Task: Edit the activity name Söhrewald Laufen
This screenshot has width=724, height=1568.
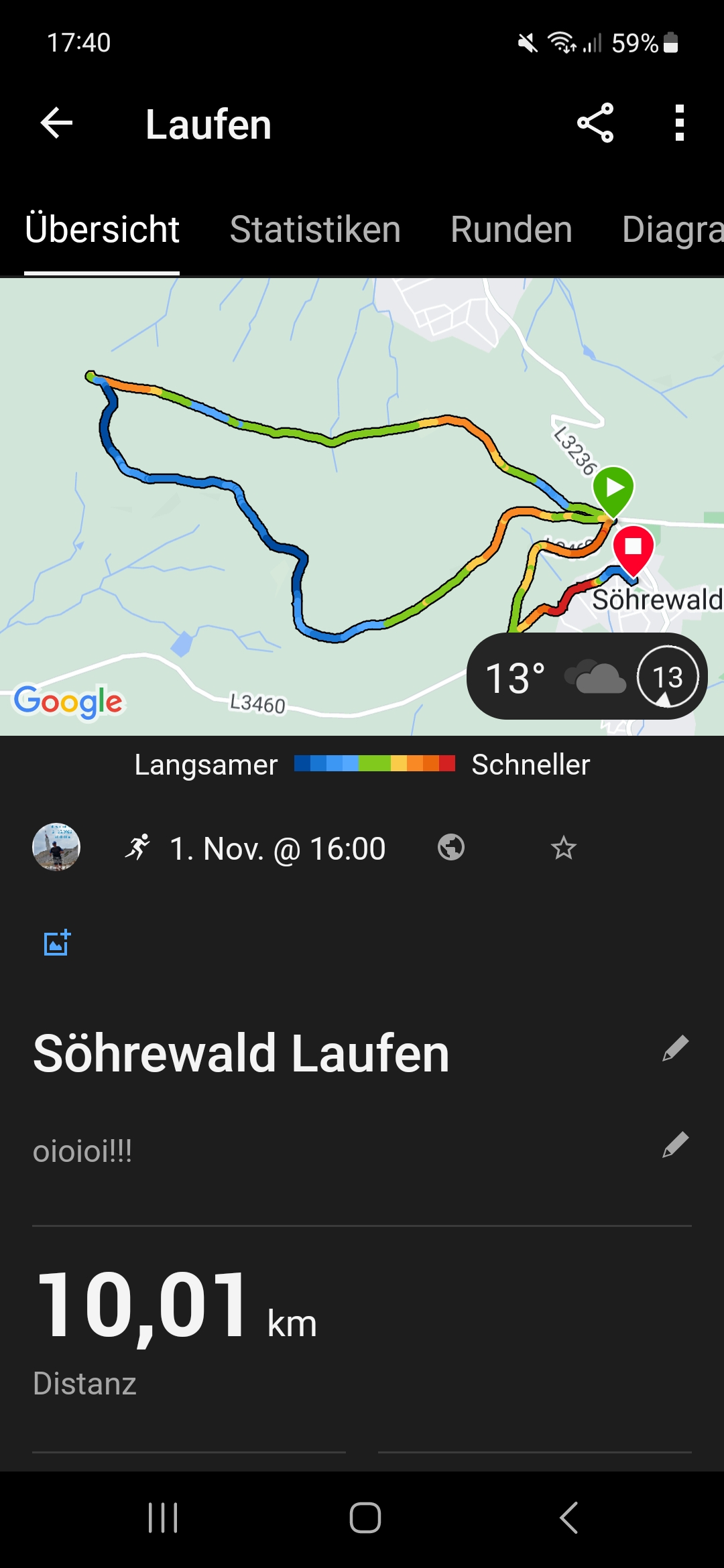Action: coord(675,1049)
